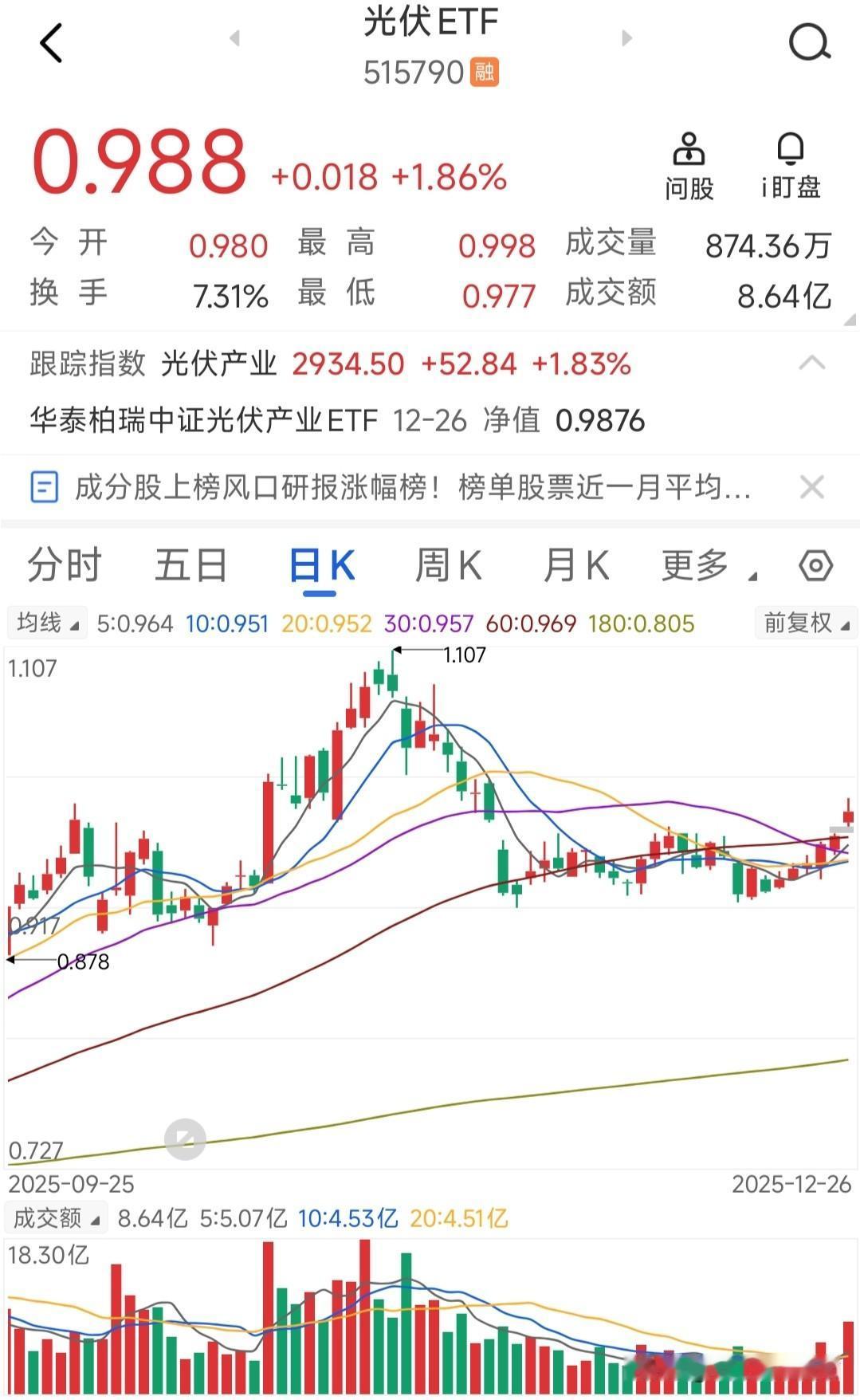This screenshot has height=1400, width=860.
Task: Open the 均线 moving average dropdown
Action: click(x=45, y=623)
